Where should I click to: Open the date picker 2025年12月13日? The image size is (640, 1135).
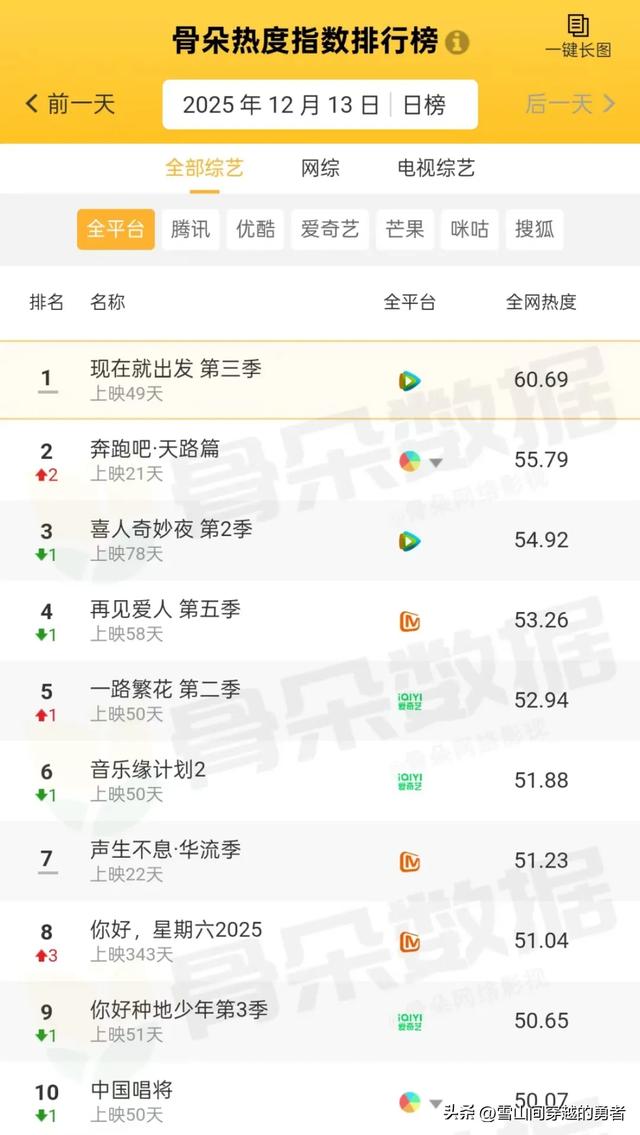[x=281, y=105]
